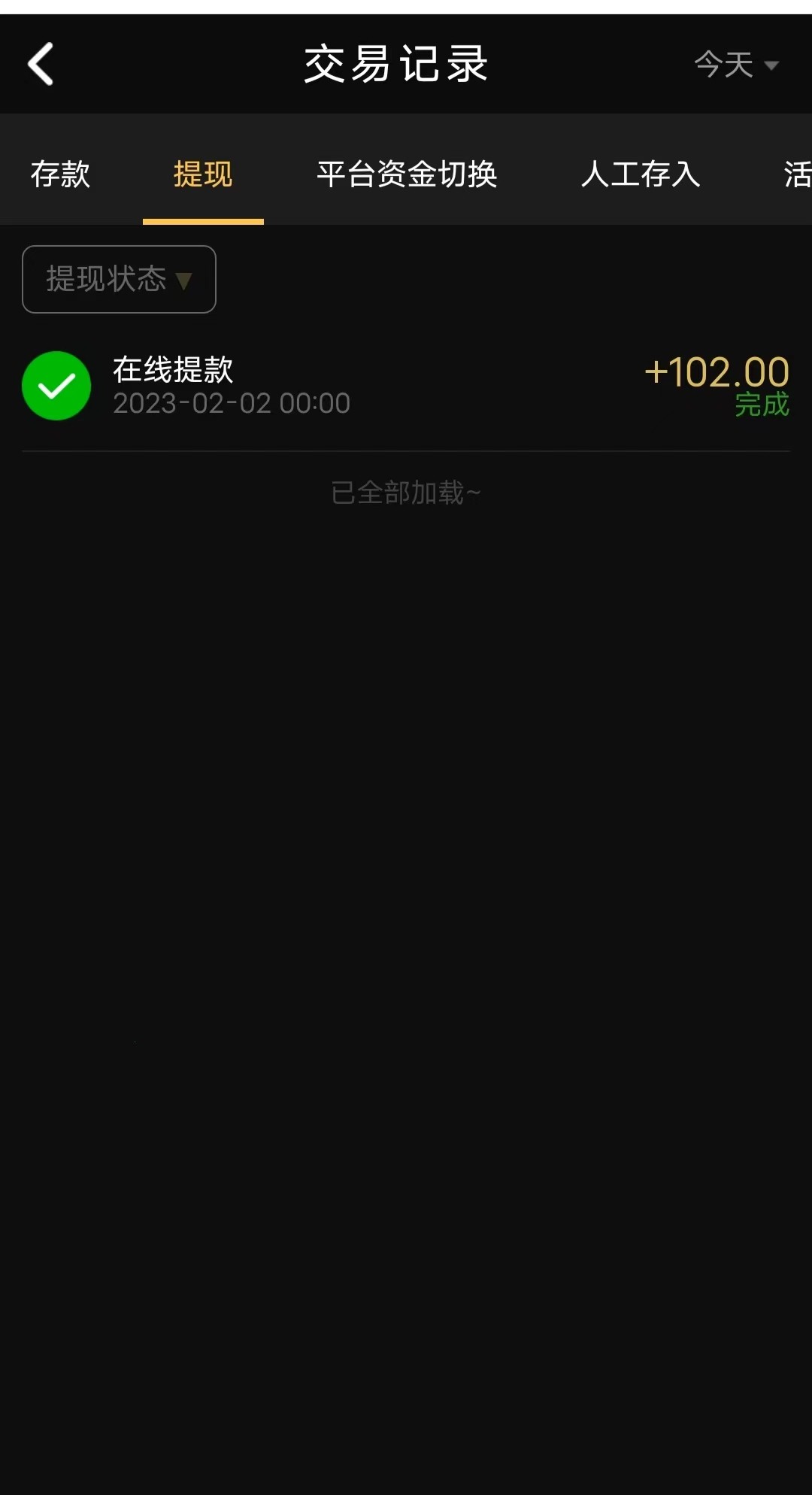
Task: Select the 提现 tab
Action: click(x=203, y=174)
